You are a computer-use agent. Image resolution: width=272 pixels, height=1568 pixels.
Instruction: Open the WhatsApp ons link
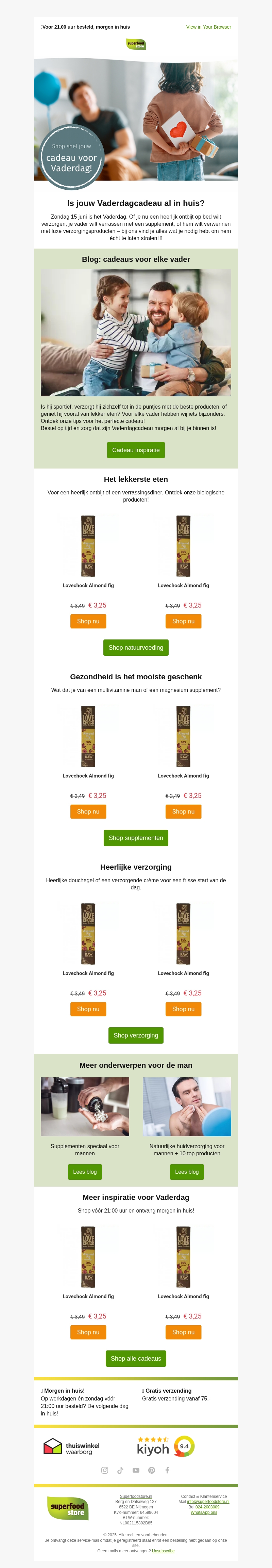click(203, 1512)
